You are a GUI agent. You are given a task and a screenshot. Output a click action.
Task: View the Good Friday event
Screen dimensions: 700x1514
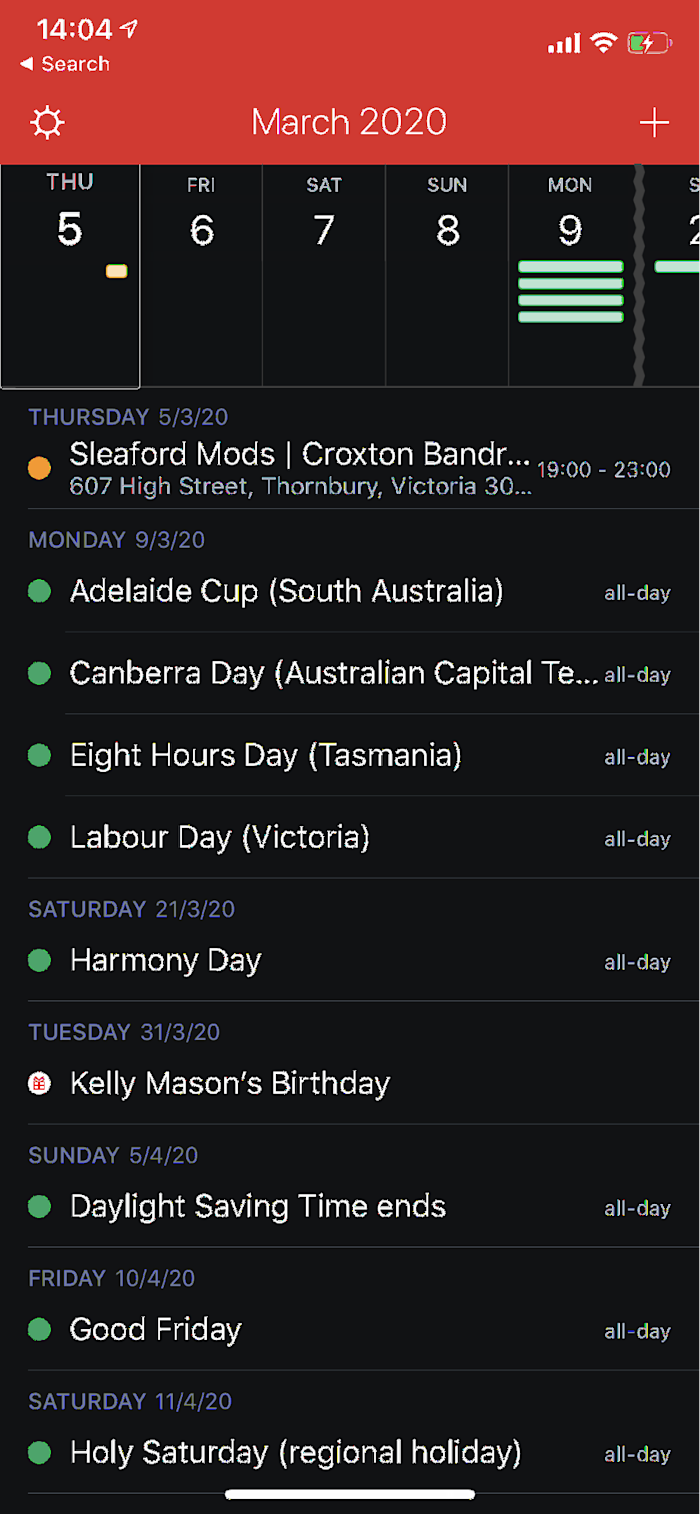tap(156, 1330)
